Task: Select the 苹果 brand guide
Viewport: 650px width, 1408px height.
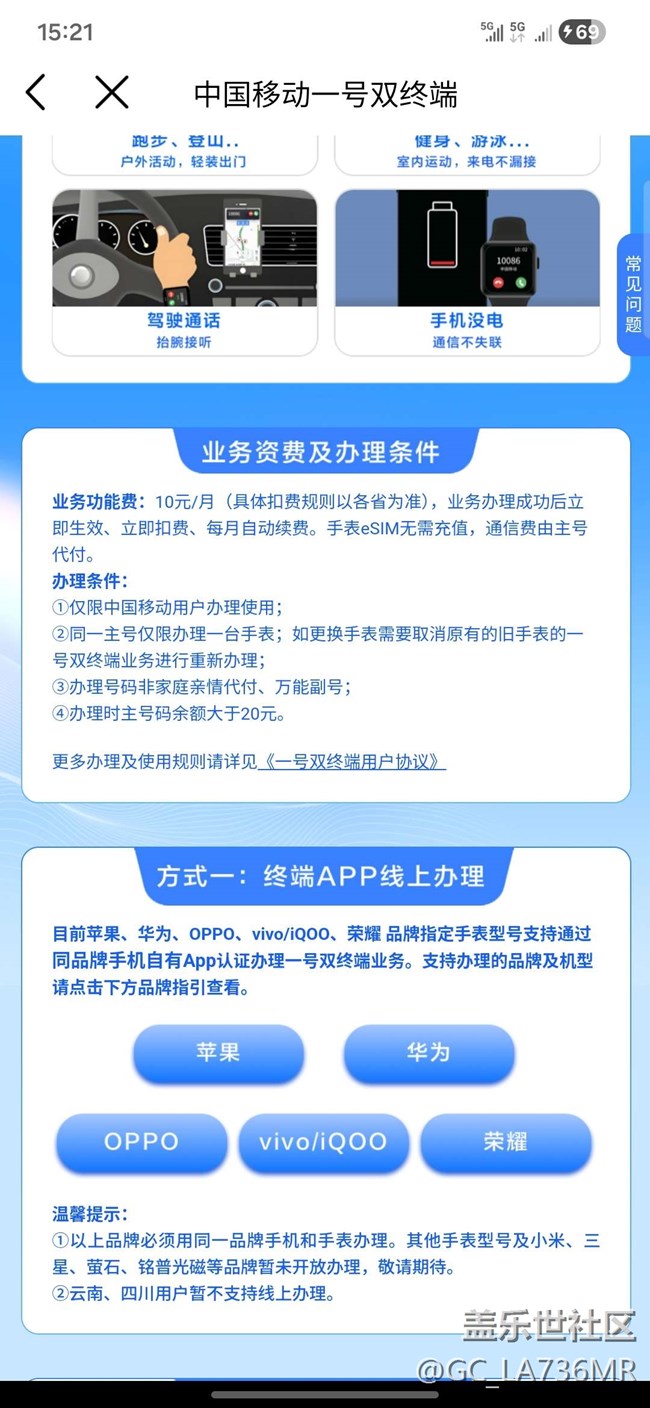Action: [218, 1053]
